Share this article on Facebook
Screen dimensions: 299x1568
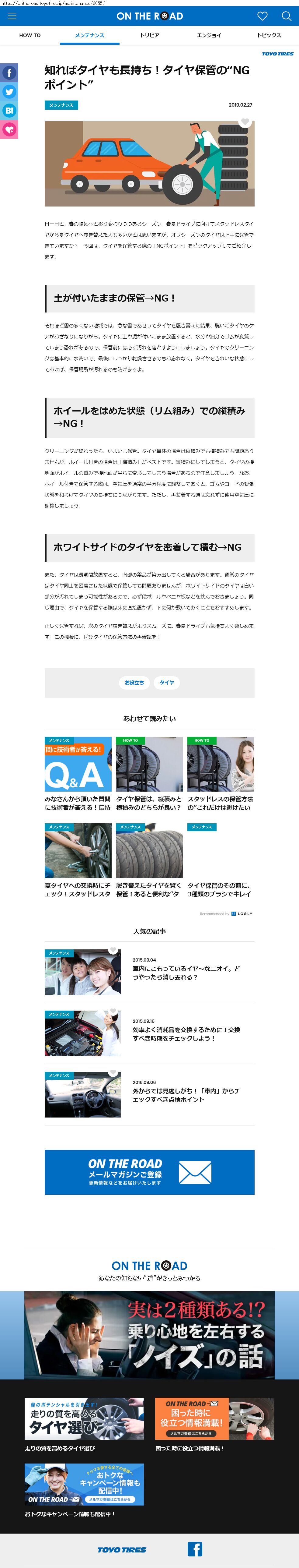(x=9, y=73)
